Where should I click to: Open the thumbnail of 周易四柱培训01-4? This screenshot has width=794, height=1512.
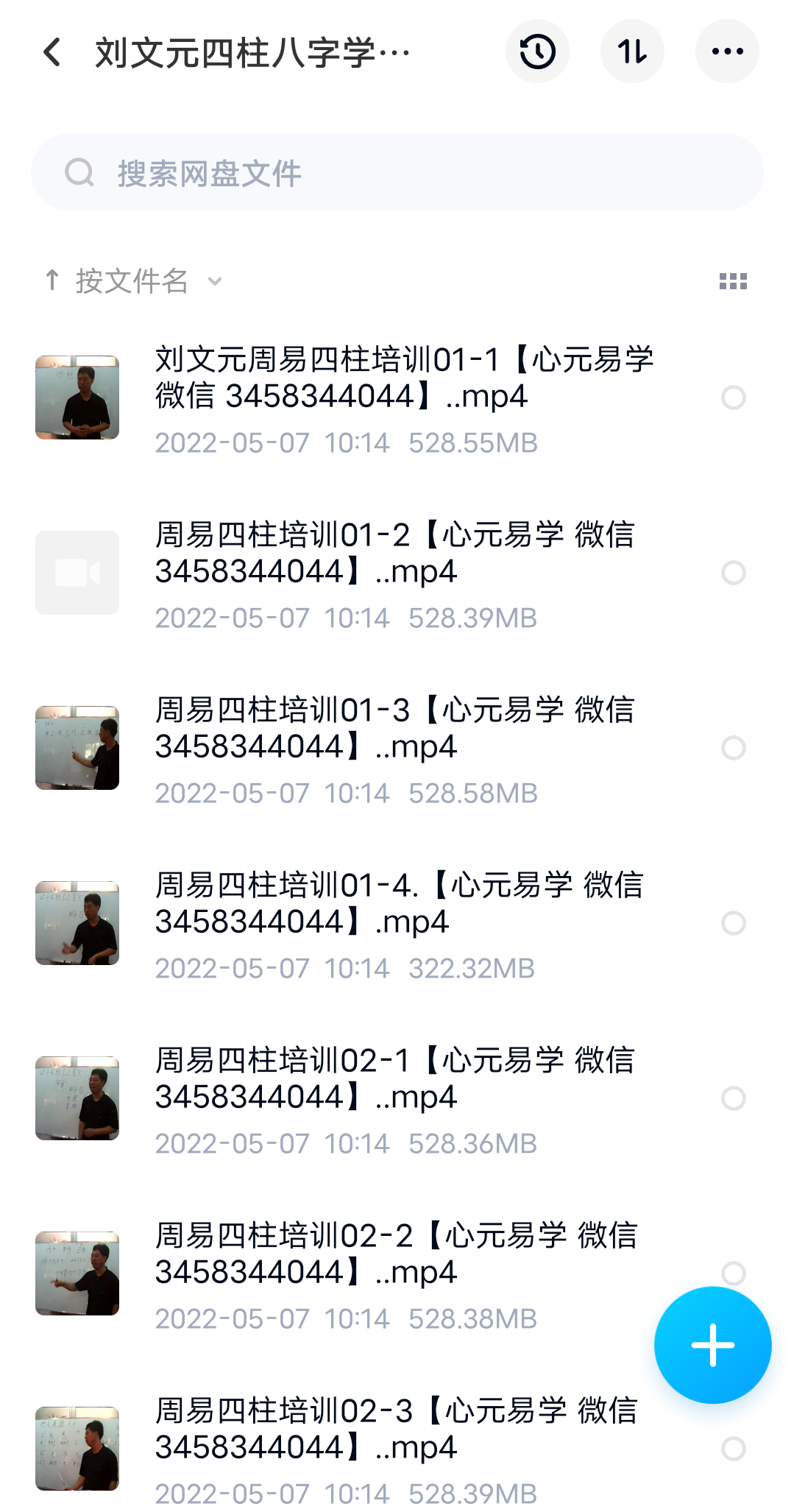(x=77, y=922)
